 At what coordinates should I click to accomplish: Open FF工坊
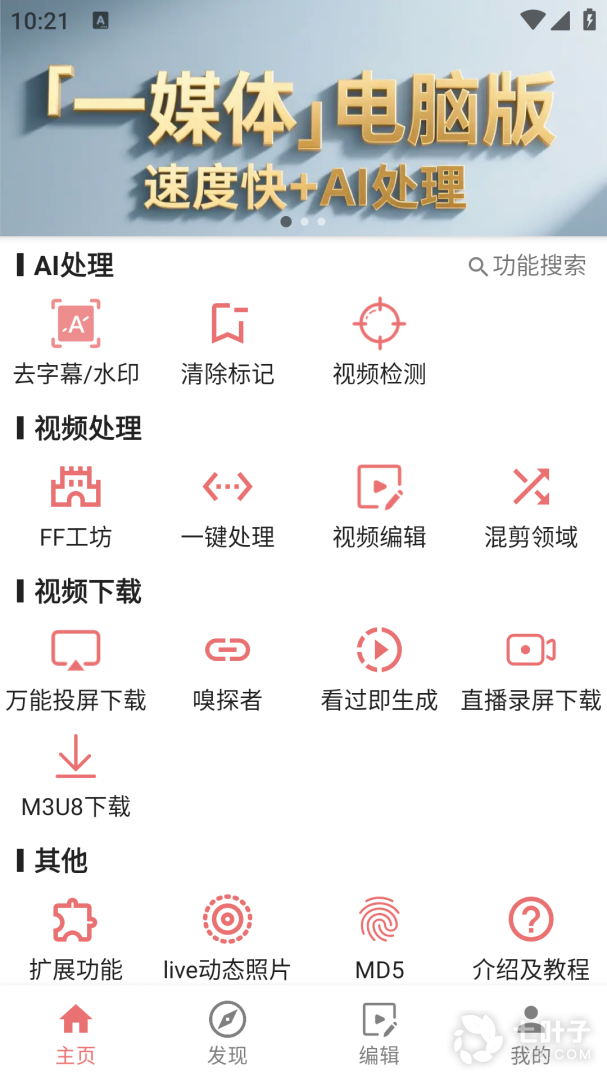point(76,507)
